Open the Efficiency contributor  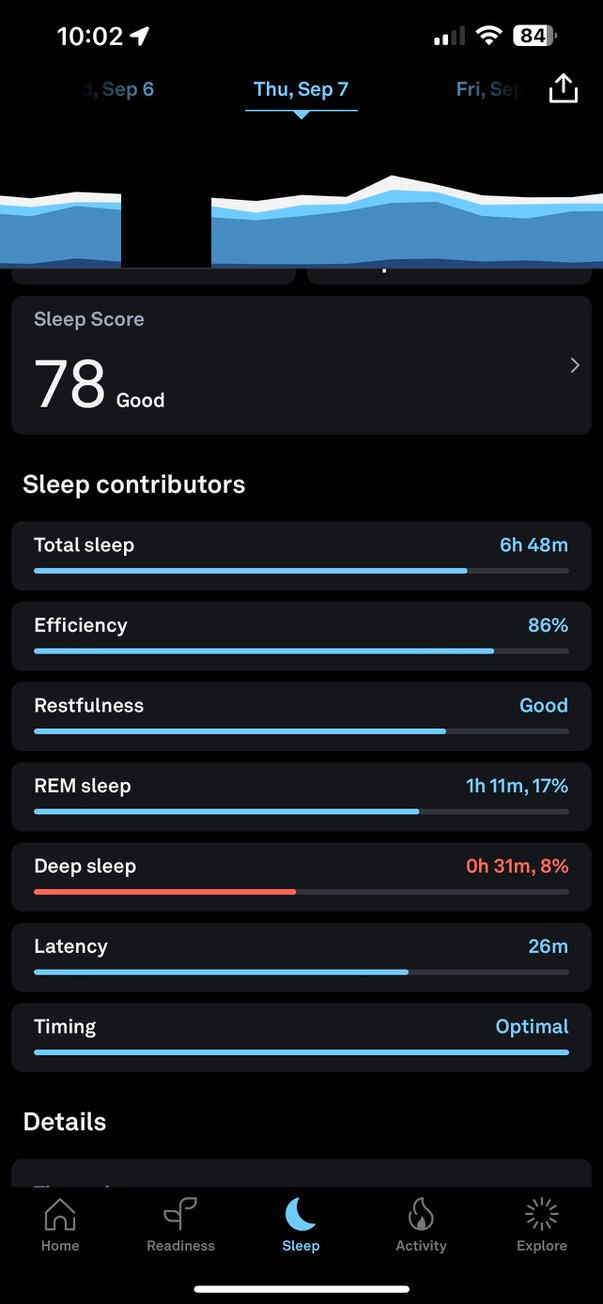coord(301,636)
